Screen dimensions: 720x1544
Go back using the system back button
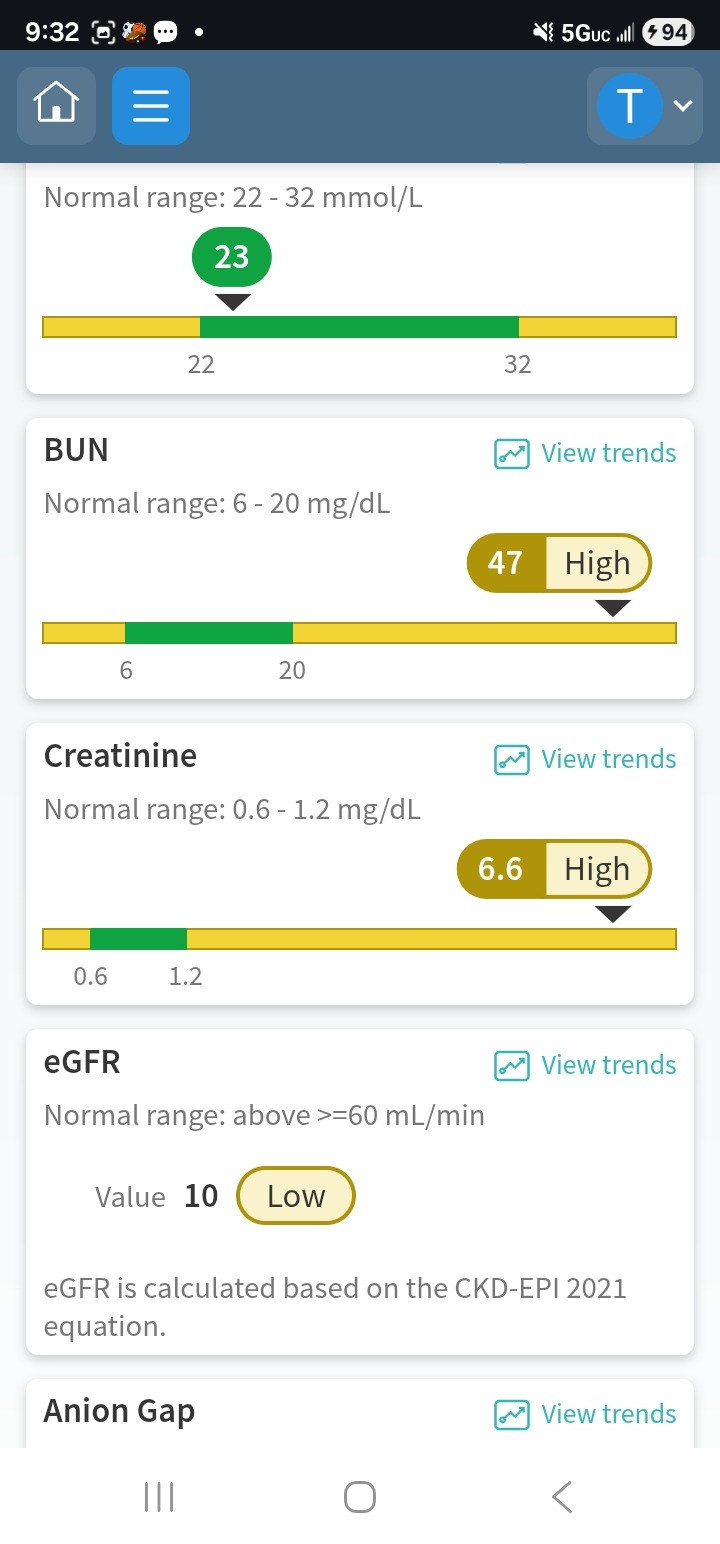tap(562, 1497)
